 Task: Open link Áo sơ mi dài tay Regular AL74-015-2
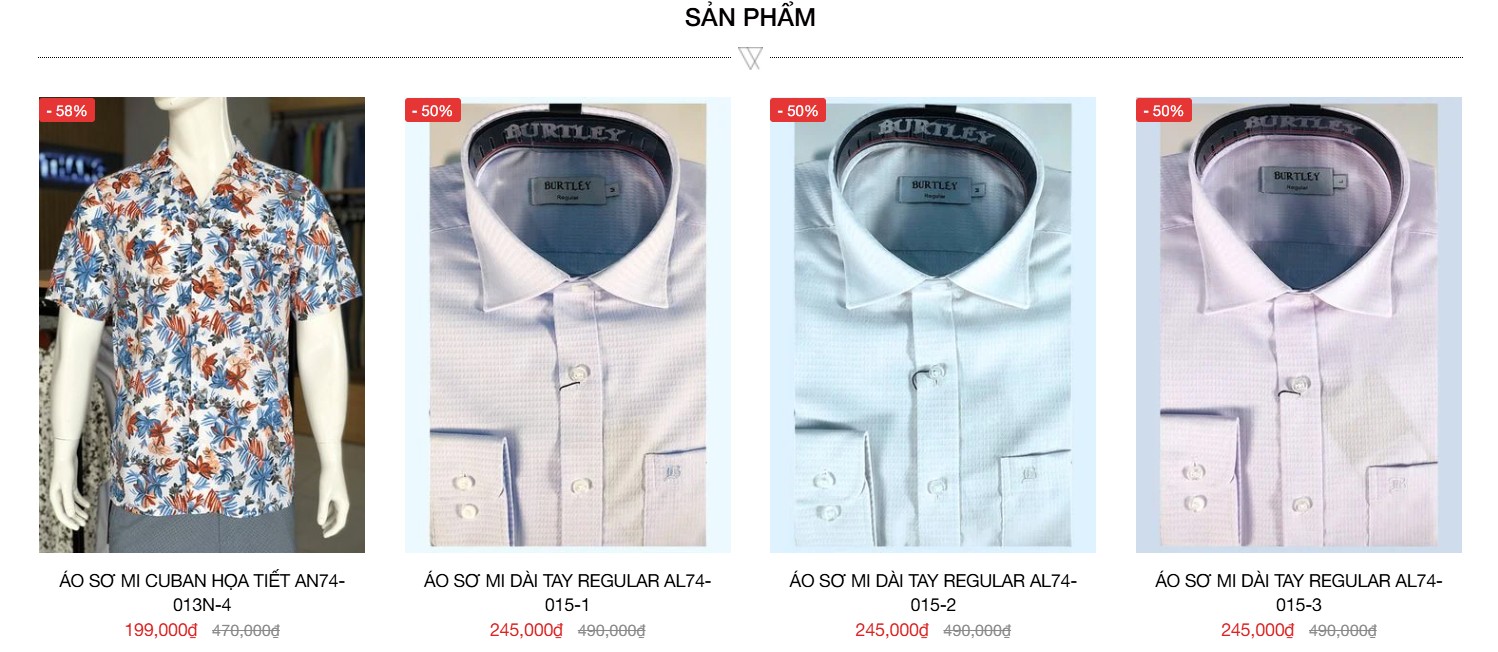click(932, 593)
